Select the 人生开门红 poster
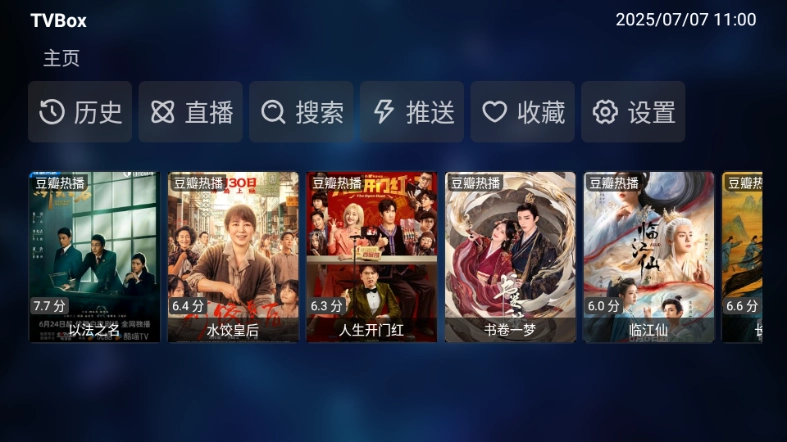 pyautogui.click(x=372, y=257)
